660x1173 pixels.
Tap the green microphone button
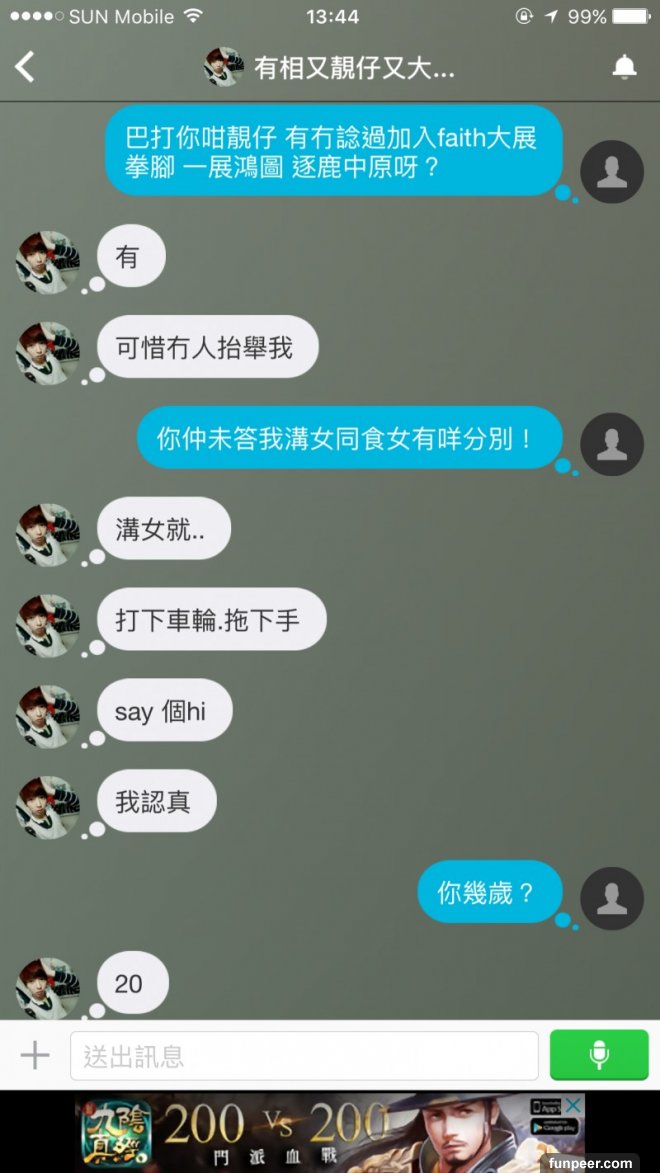[599, 1055]
